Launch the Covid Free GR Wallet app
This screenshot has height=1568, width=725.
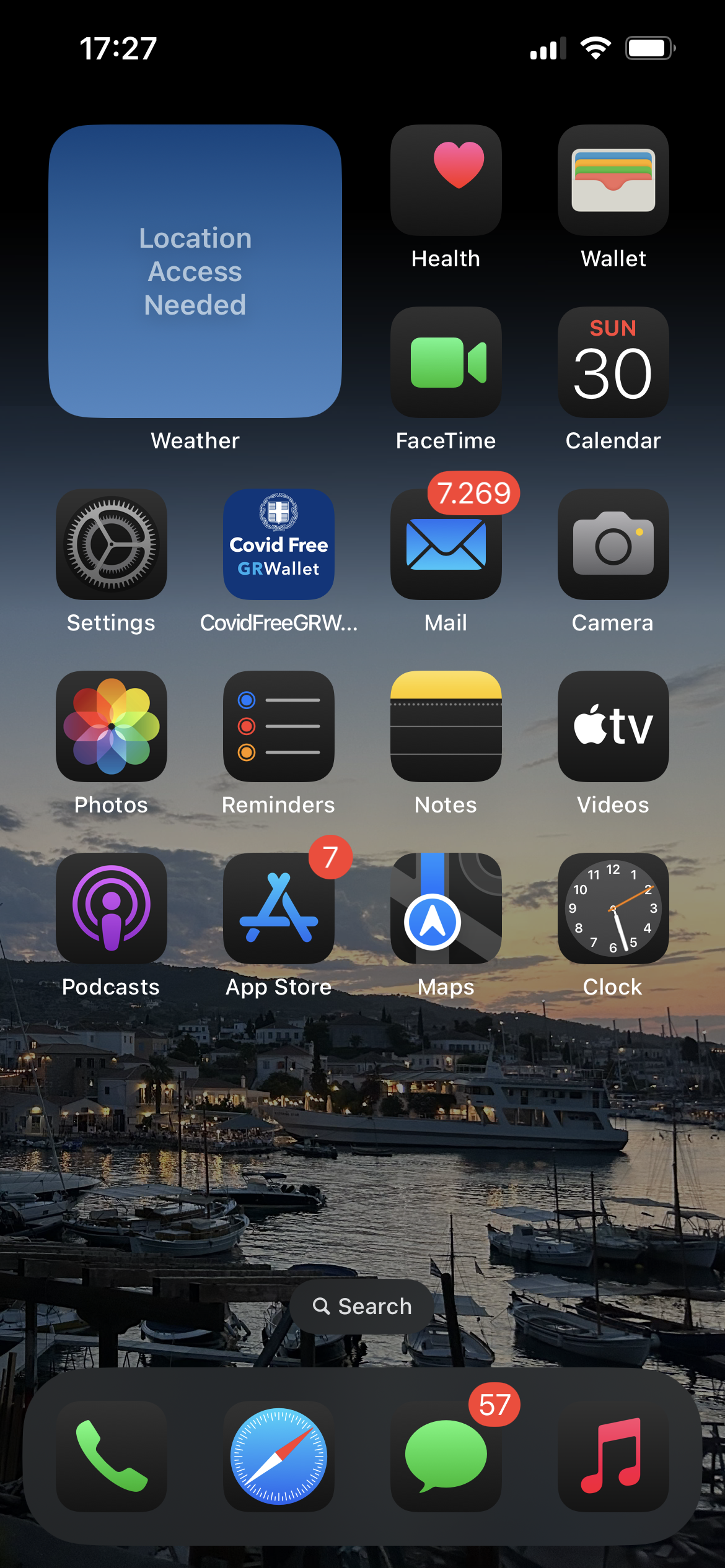click(279, 544)
